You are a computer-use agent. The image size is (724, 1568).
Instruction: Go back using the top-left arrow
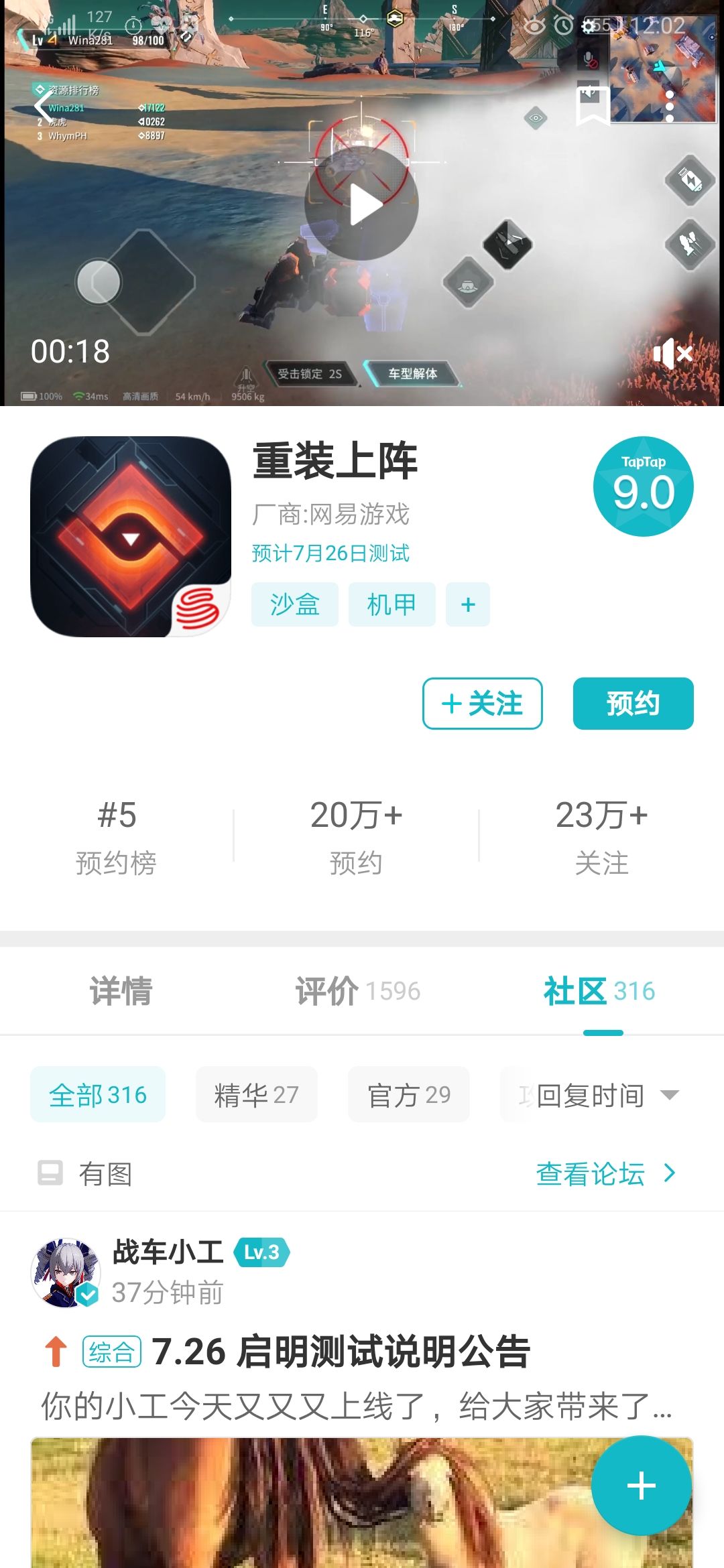coord(43,105)
